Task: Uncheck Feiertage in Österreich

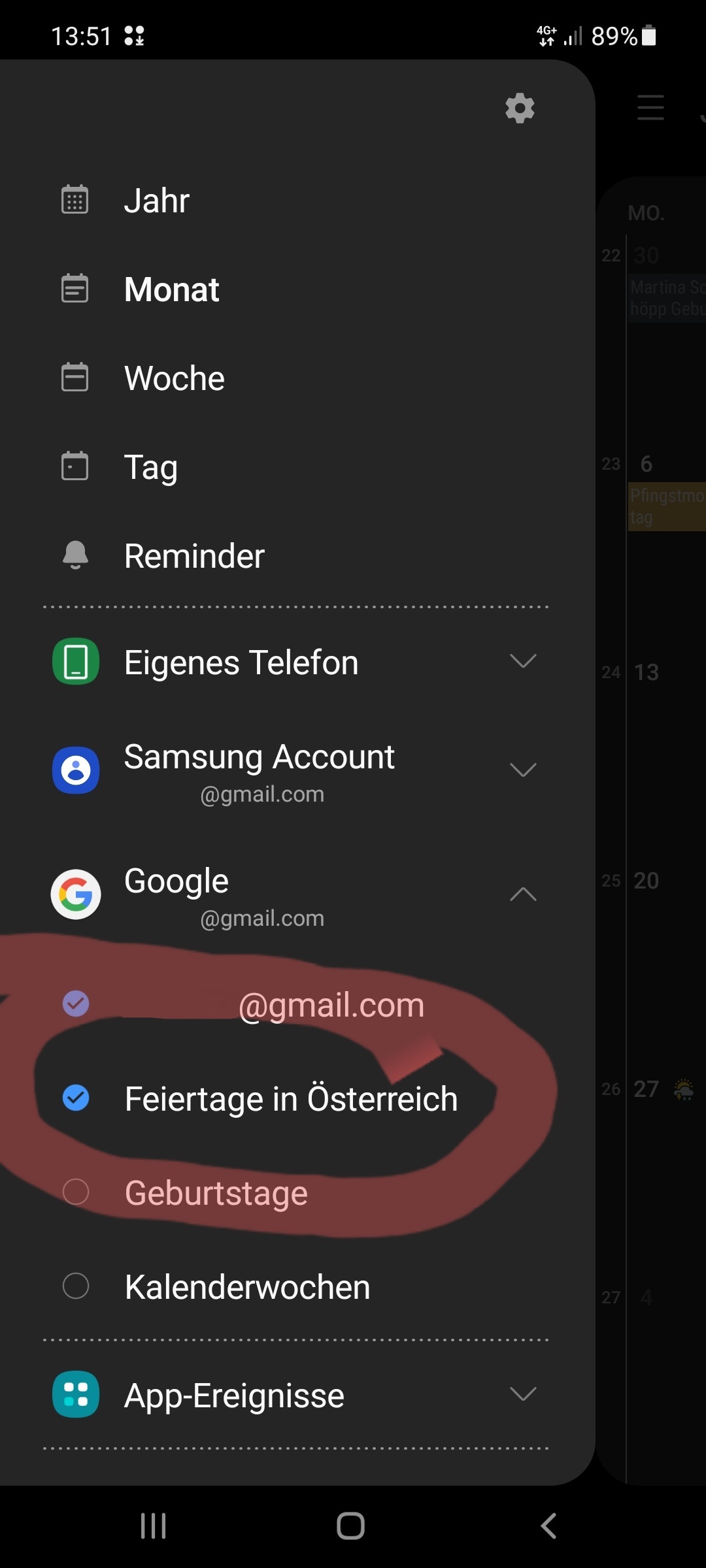Action: [76, 1098]
